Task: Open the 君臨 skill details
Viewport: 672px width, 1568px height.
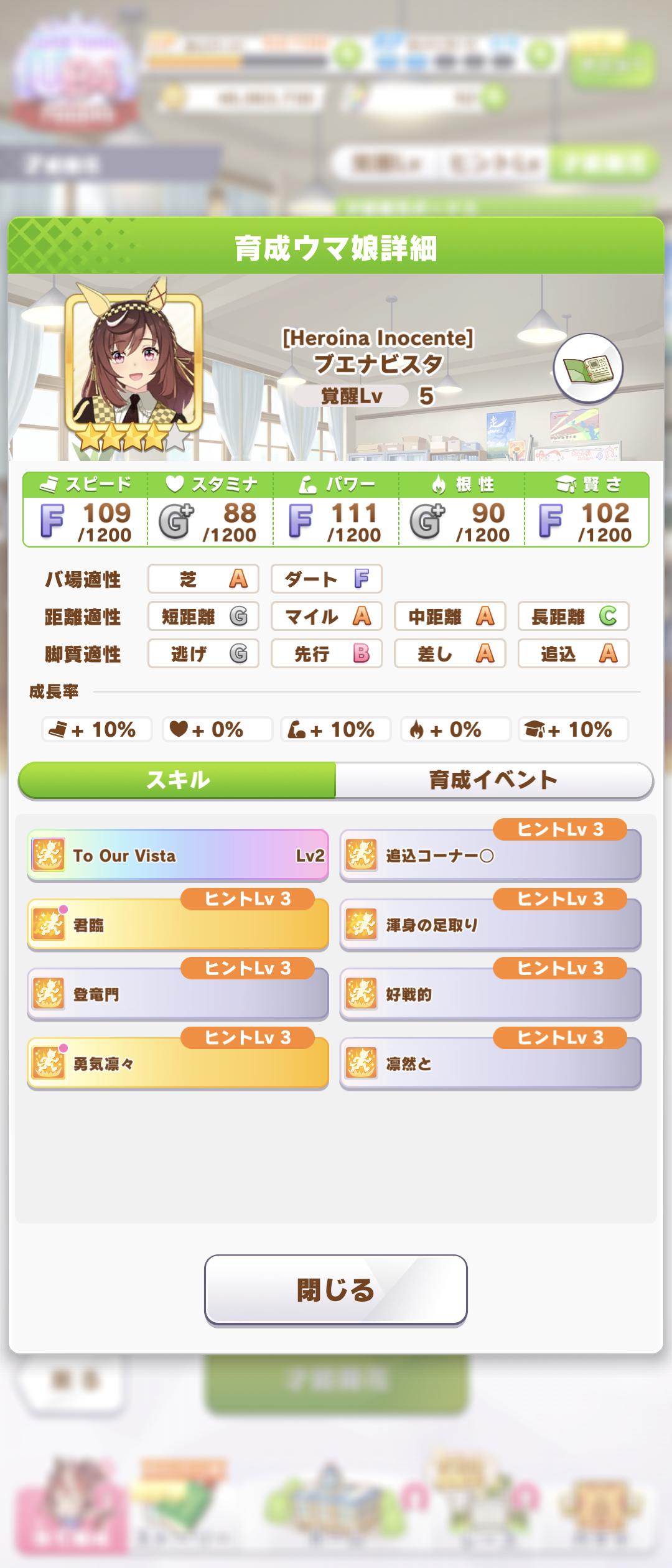Action: 177,925
